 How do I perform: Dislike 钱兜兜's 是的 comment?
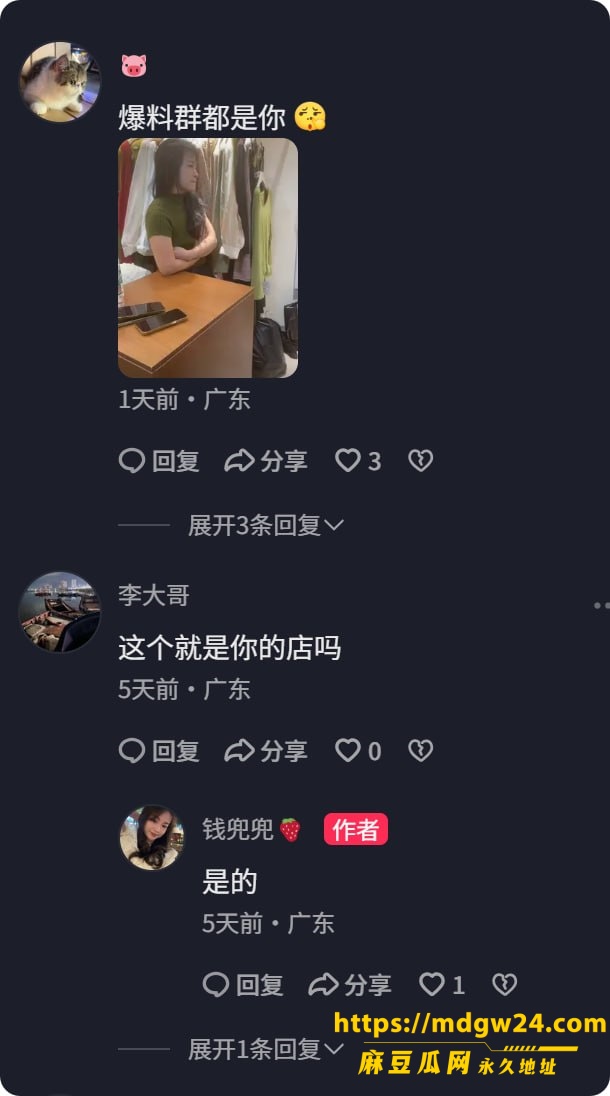[x=504, y=985]
